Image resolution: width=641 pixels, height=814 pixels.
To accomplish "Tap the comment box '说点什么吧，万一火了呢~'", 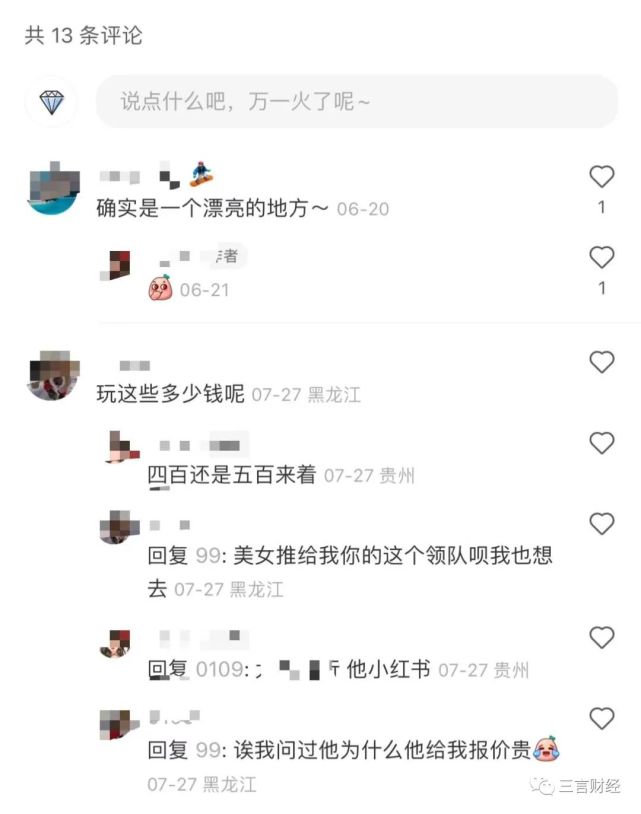I will click(356, 101).
